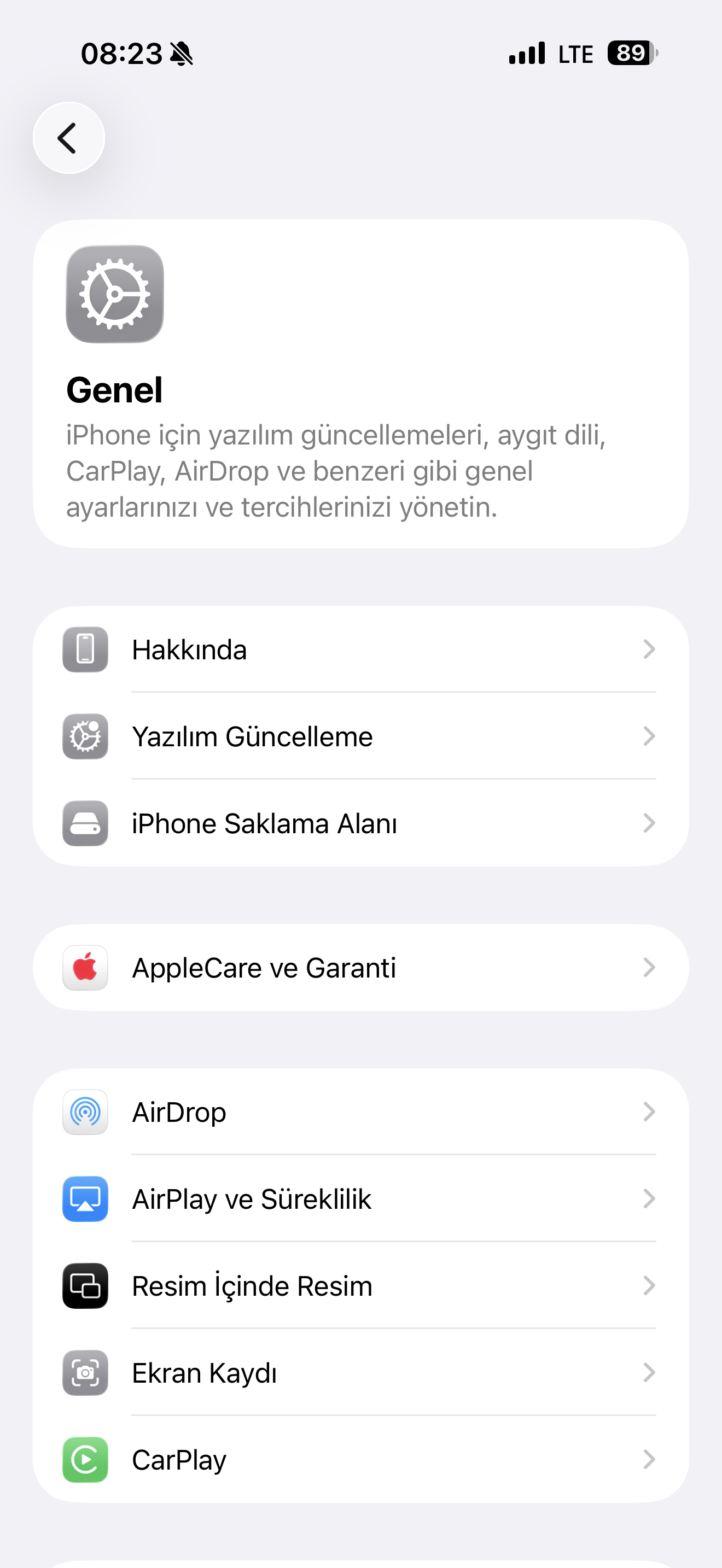This screenshot has width=722, height=1568.
Task: Open AirPlay ve Süreklilik
Action: point(360,1199)
